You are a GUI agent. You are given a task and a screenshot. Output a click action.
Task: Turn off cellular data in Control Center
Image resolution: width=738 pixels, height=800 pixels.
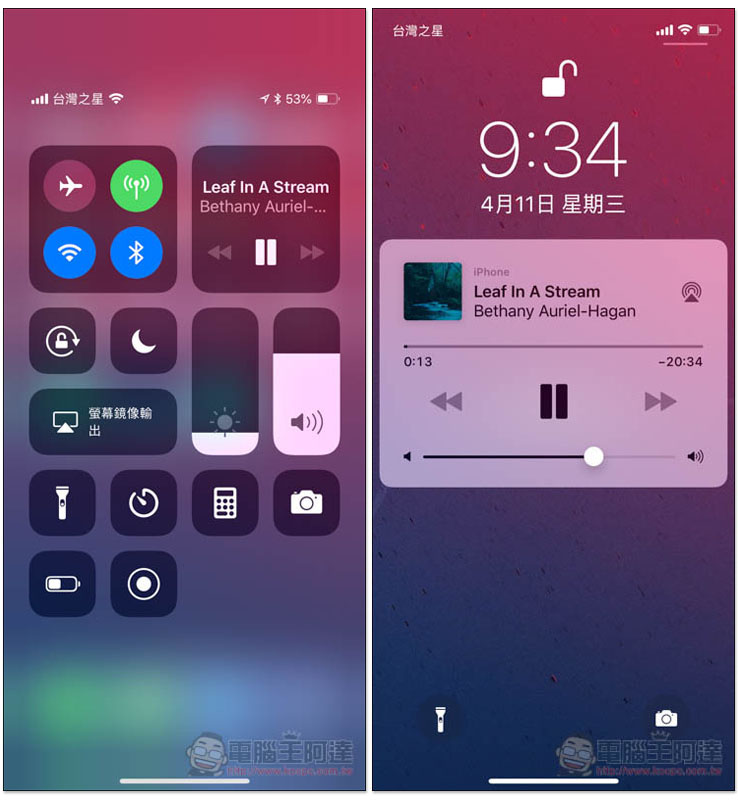click(136, 186)
